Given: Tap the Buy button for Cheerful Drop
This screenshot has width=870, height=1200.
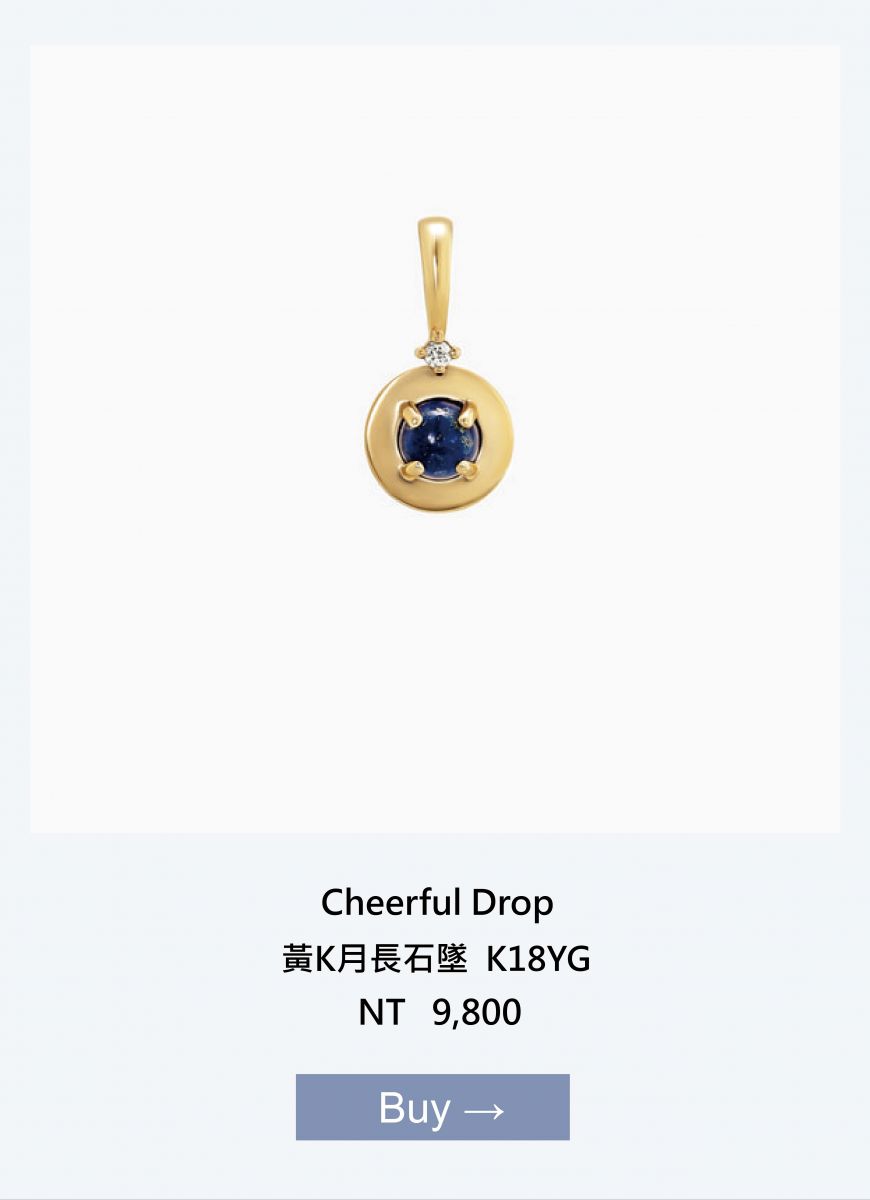Looking at the screenshot, I should pos(433,1107).
